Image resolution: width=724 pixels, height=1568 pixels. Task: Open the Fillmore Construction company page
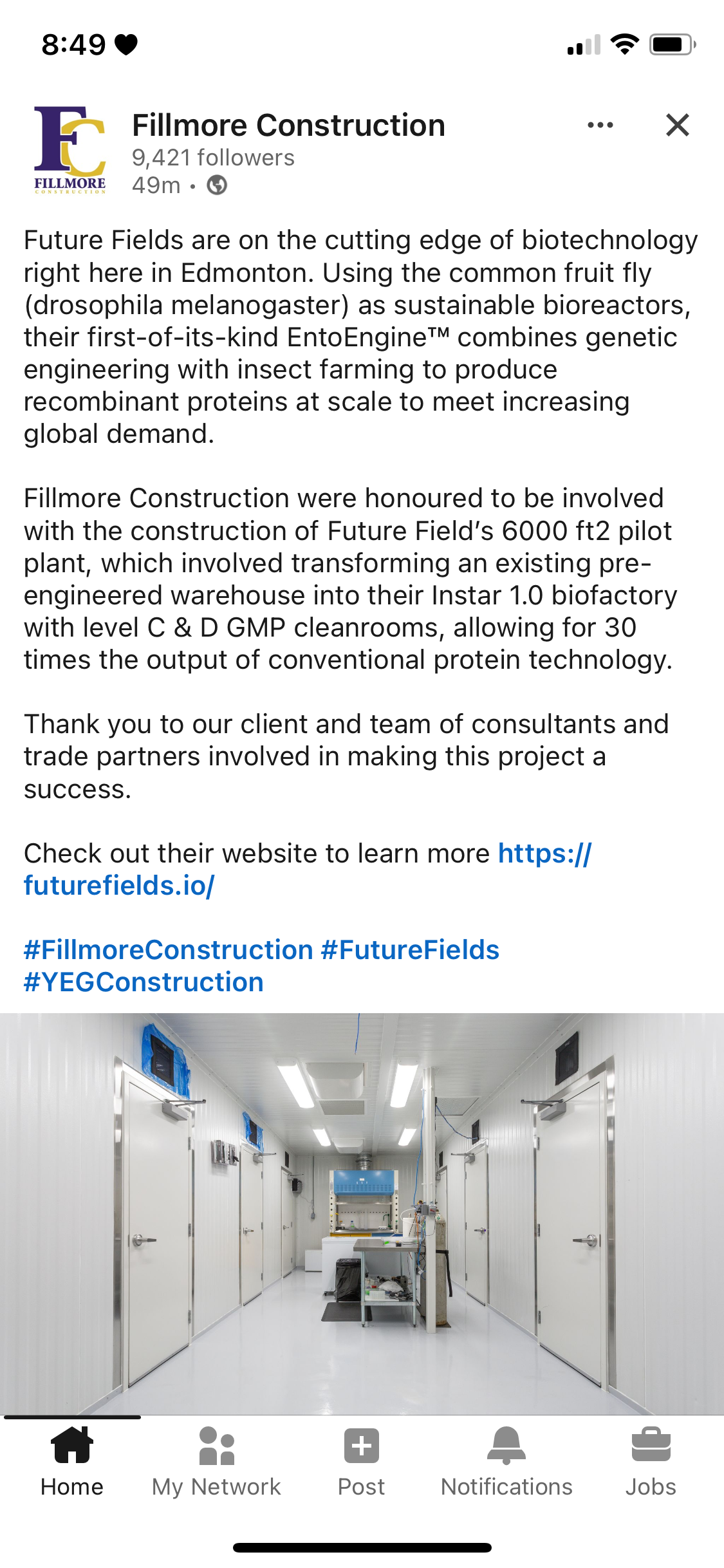click(x=288, y=125)
